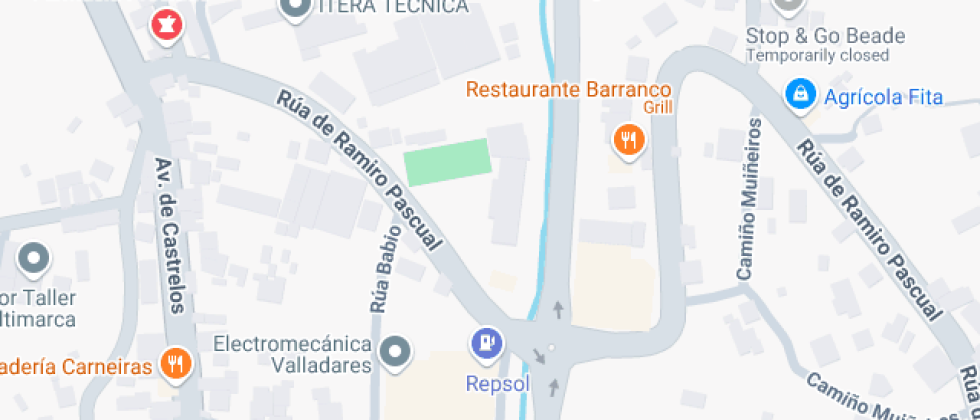Open Electromecánica Valladares map pin
The image size is (980, 420).
pos(397,352)
